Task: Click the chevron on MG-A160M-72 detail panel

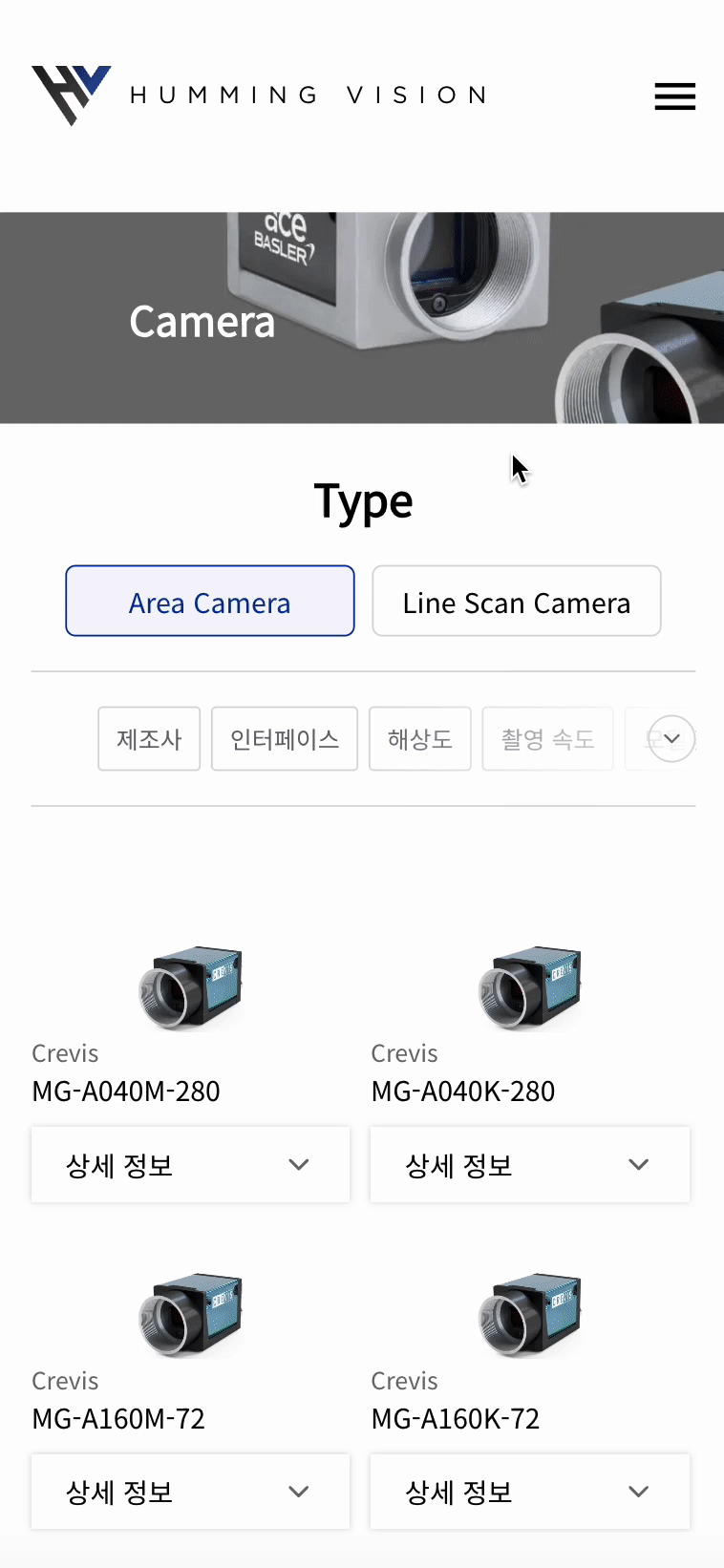Action: pyautogui.click(x=298, y=1491)
